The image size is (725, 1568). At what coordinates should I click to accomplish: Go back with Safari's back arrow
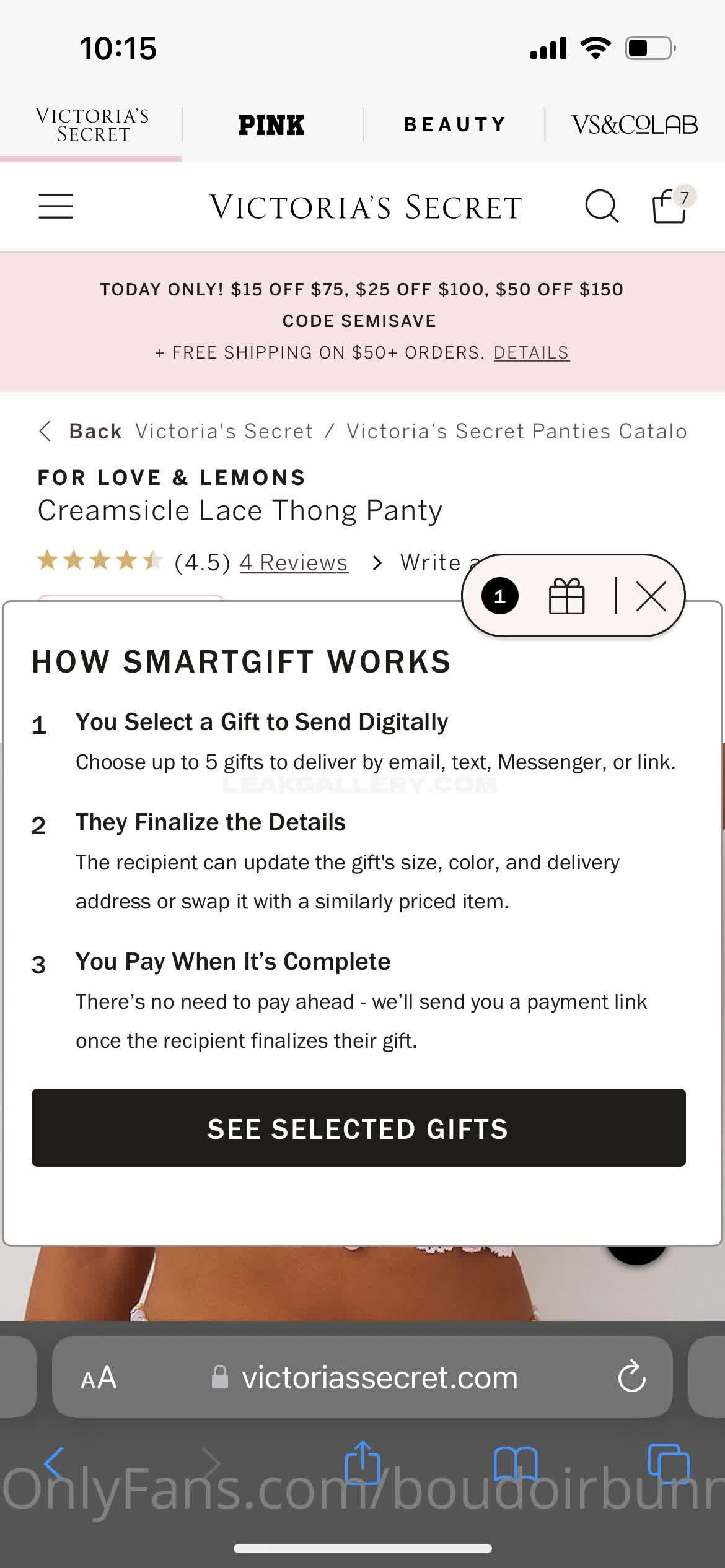(55, 1463)
